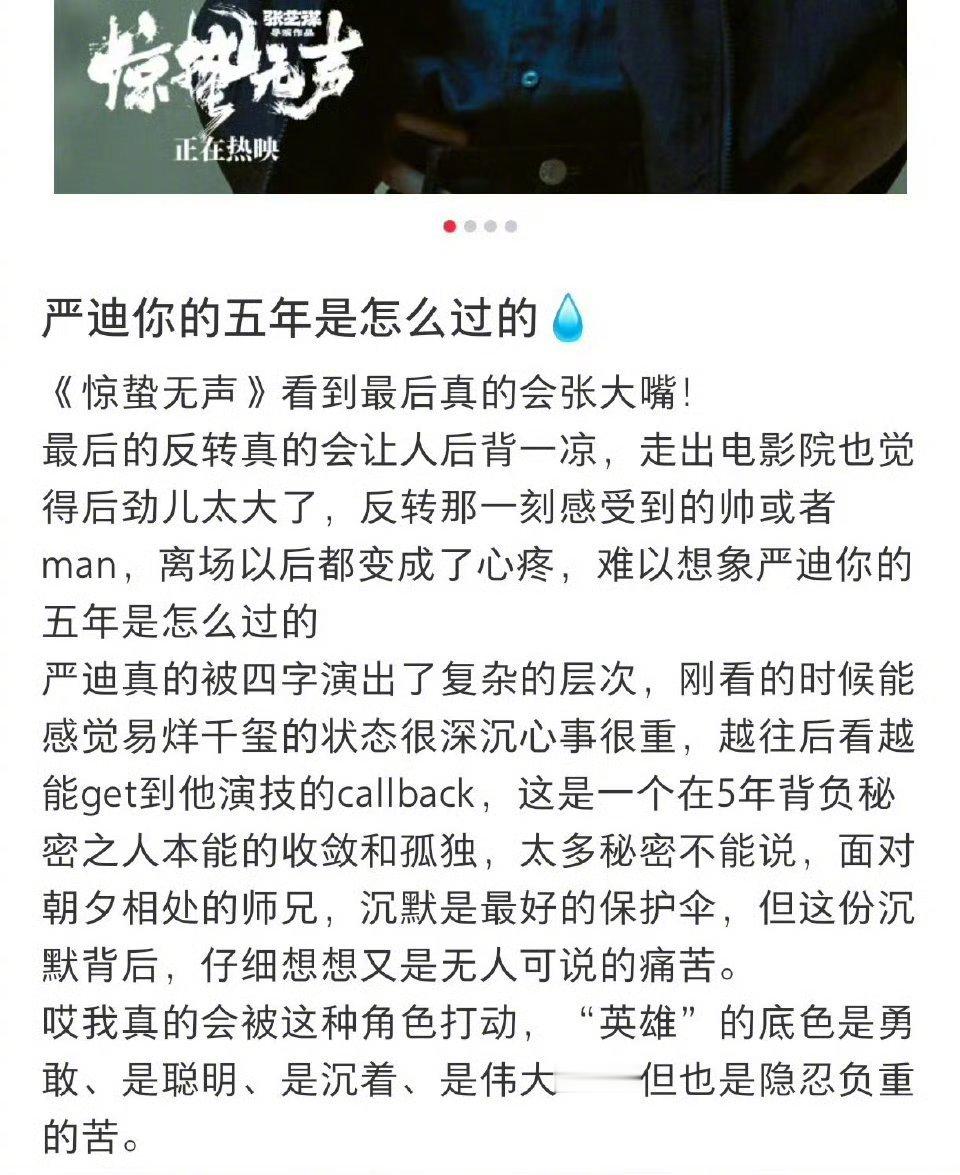Screen dimensions: 960x1175
Task: Click the water droplet emoji in the title
Action: 571,316
